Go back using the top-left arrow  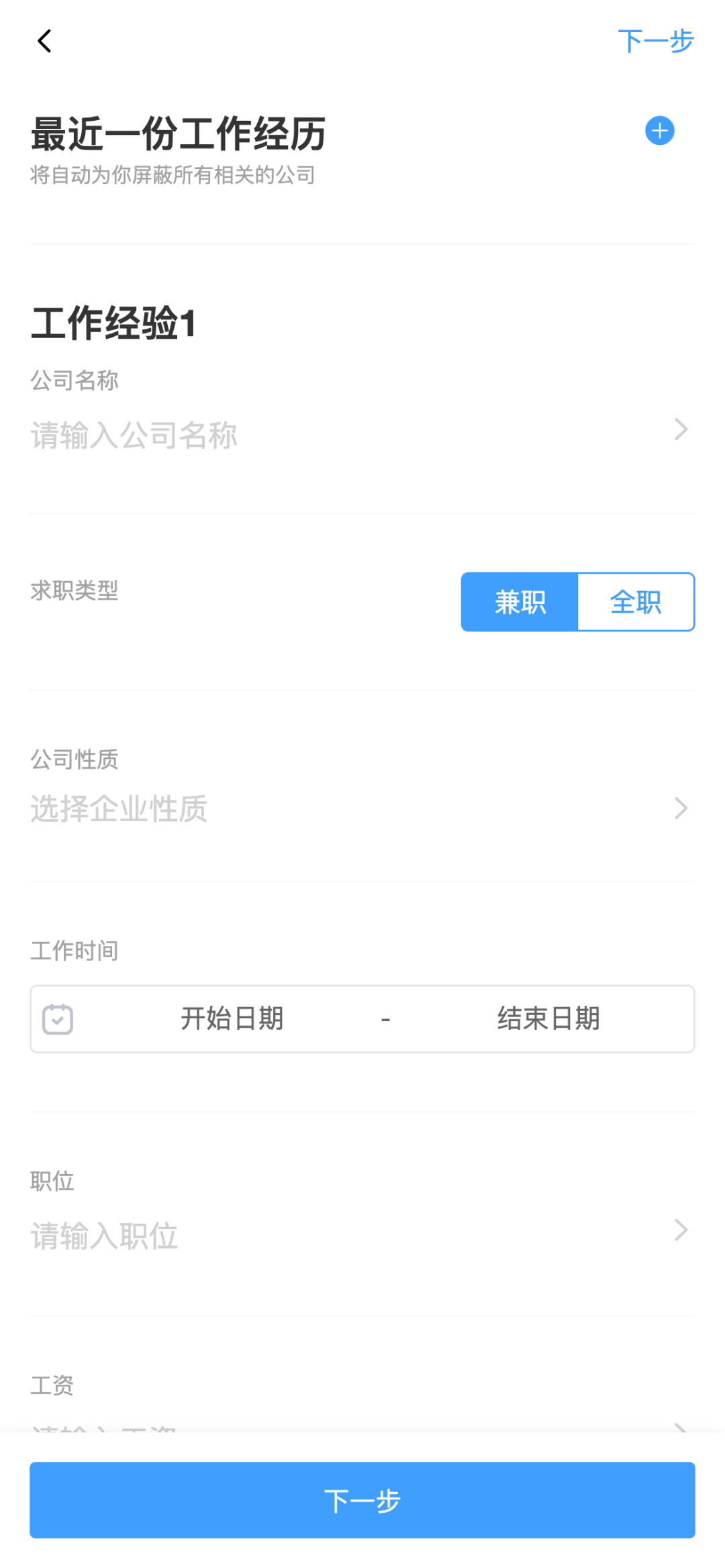[44, 42]
